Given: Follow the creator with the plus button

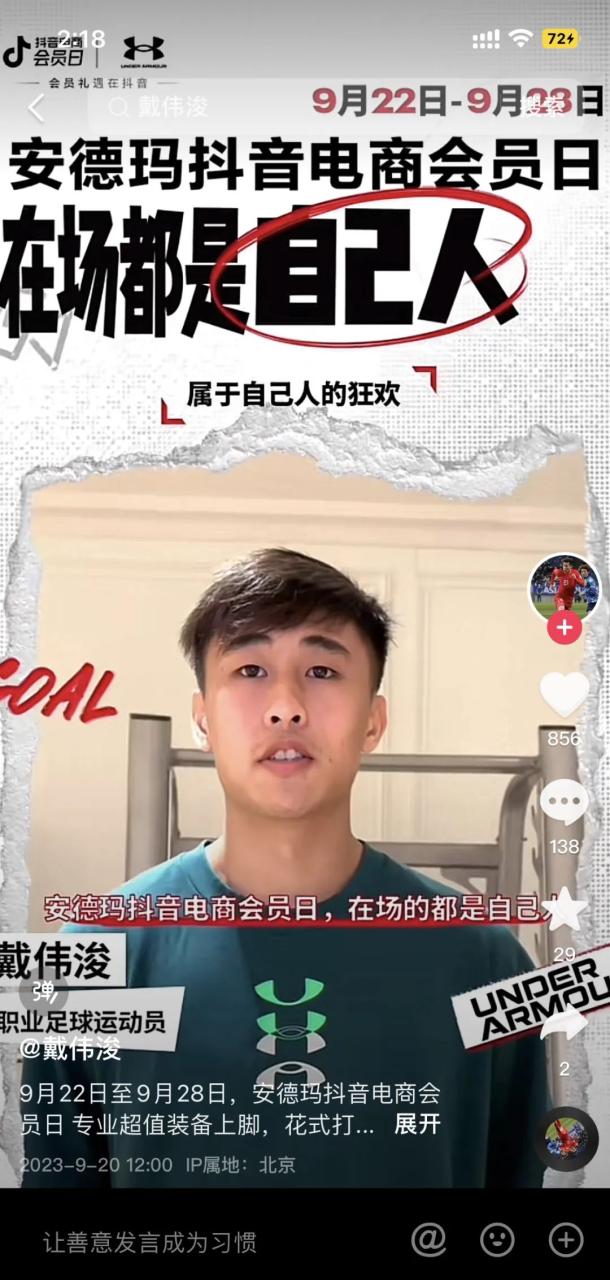Looking at the screenshot, I should point(565,628).
